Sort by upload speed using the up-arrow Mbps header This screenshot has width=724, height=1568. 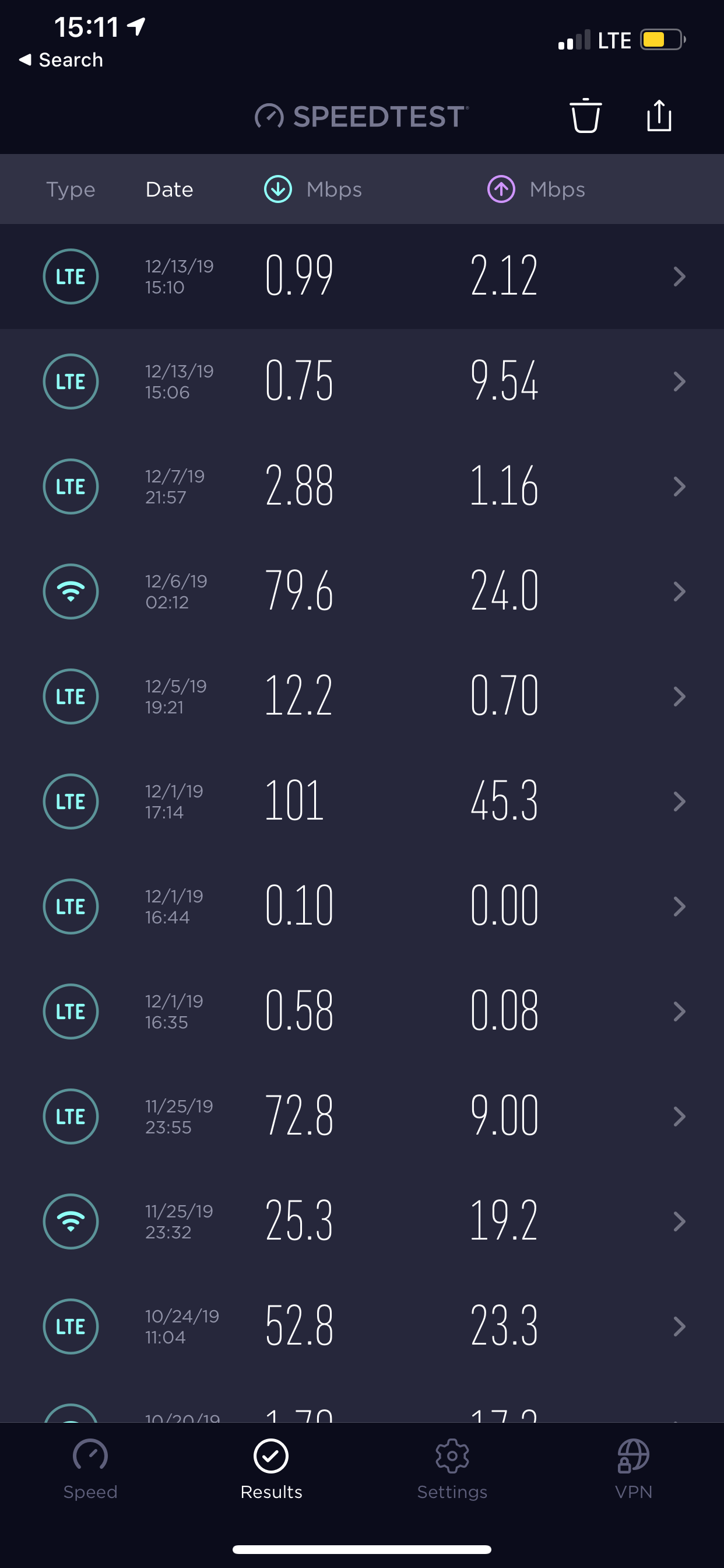[535, 190]
